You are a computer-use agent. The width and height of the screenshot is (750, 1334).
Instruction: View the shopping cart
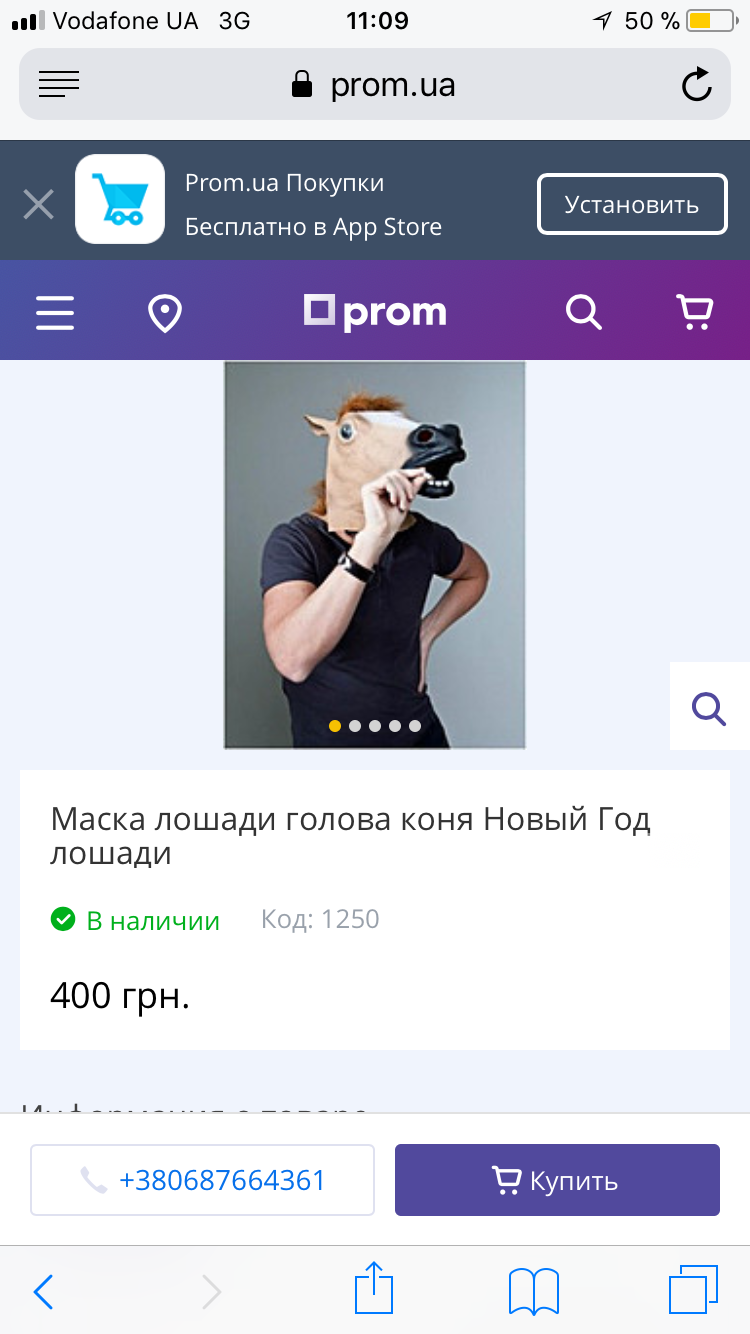[x=694, y=313]
